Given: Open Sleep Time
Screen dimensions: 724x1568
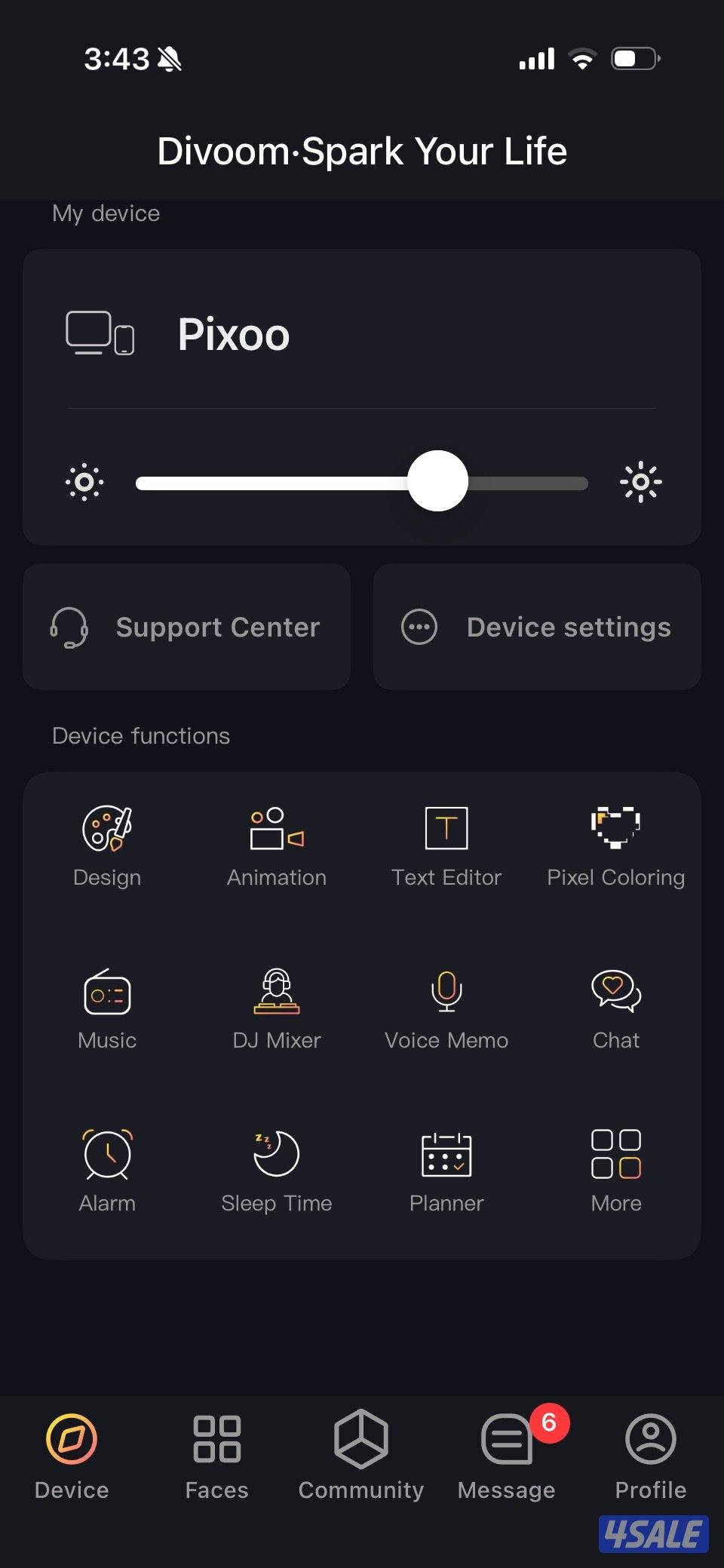Looking at the screenshot, I should click(x=277, y=1171).
